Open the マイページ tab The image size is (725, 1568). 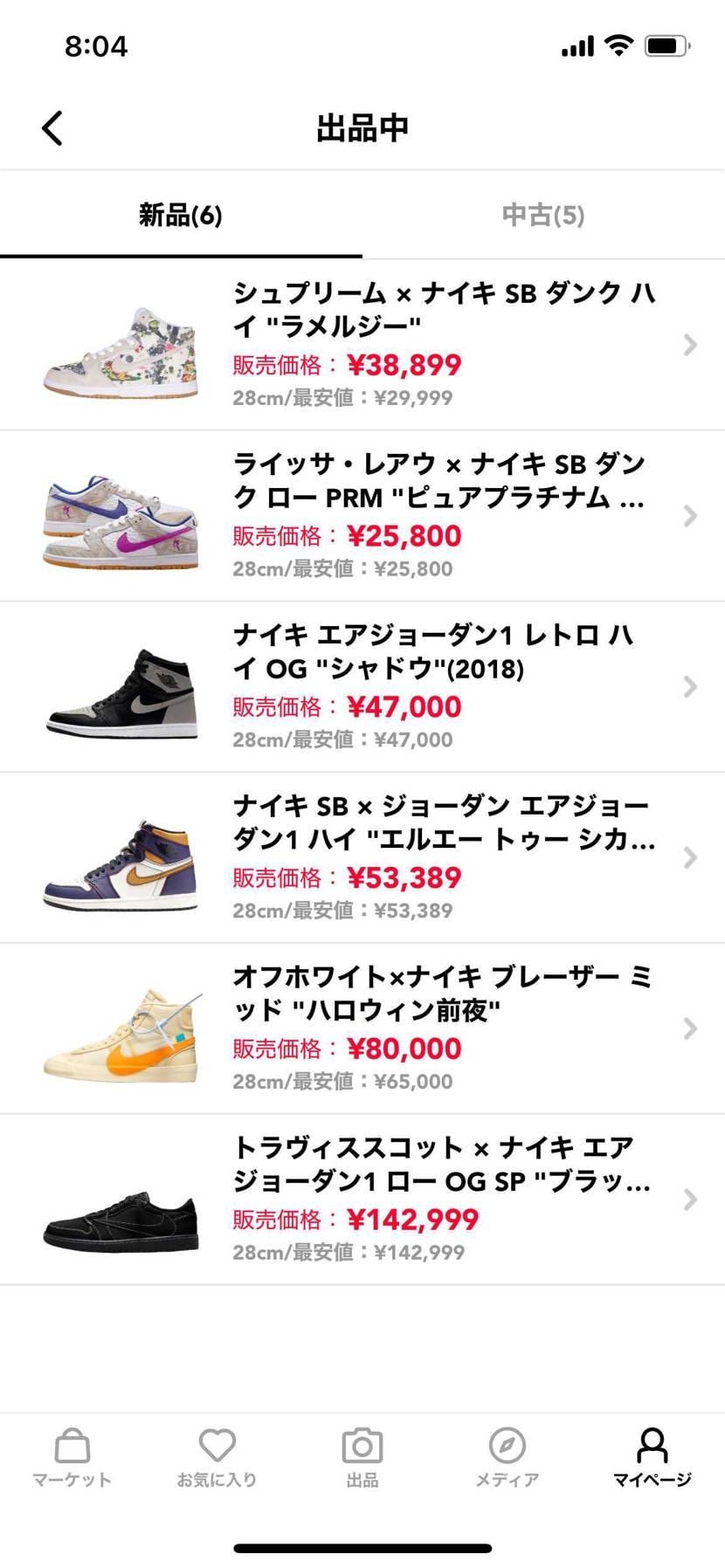[x=652, y=1458]
